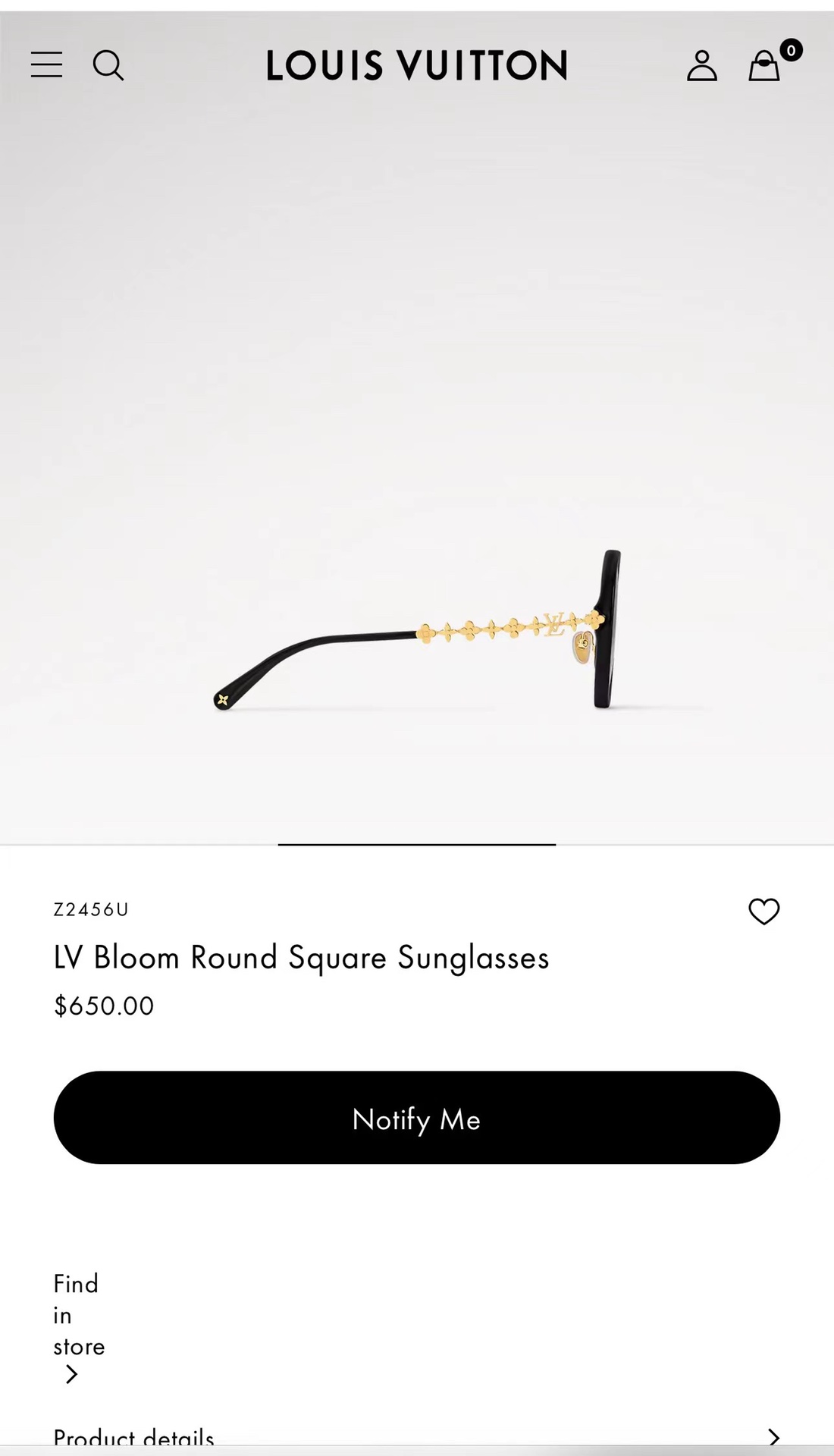Go to the Louis Vuitton home page

(416, 65)
